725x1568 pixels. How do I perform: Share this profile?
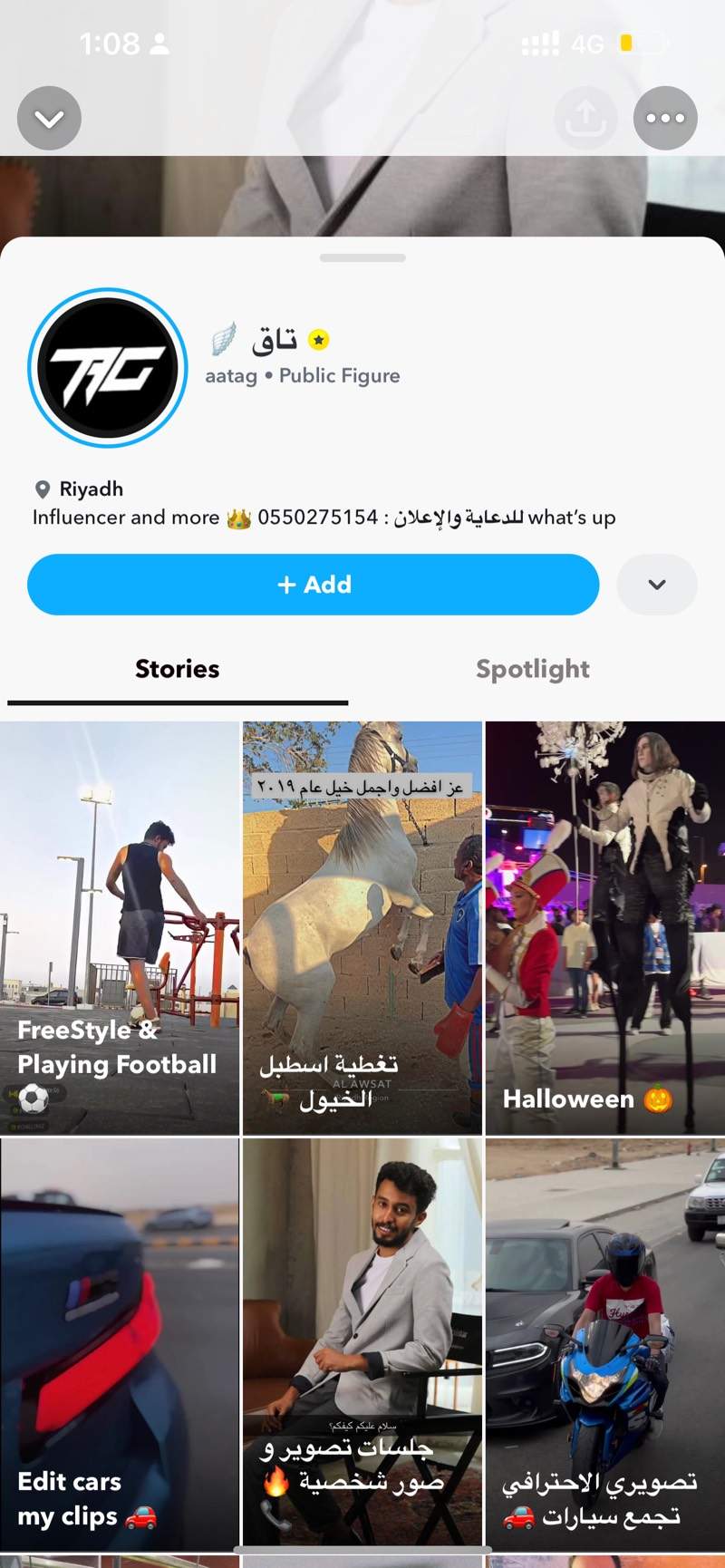pos(585,118)
